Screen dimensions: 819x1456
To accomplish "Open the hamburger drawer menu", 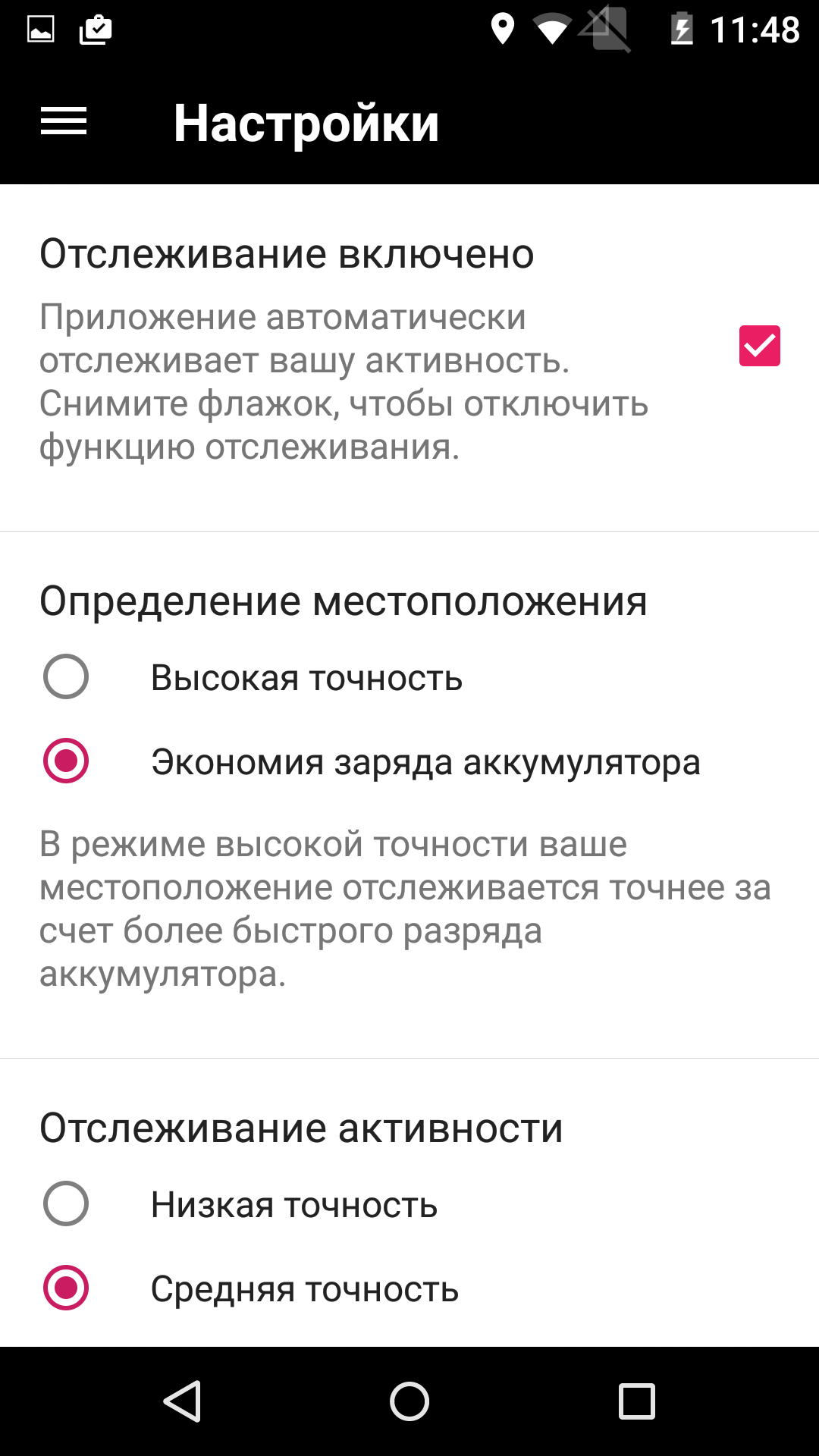I will coord(64,122).
